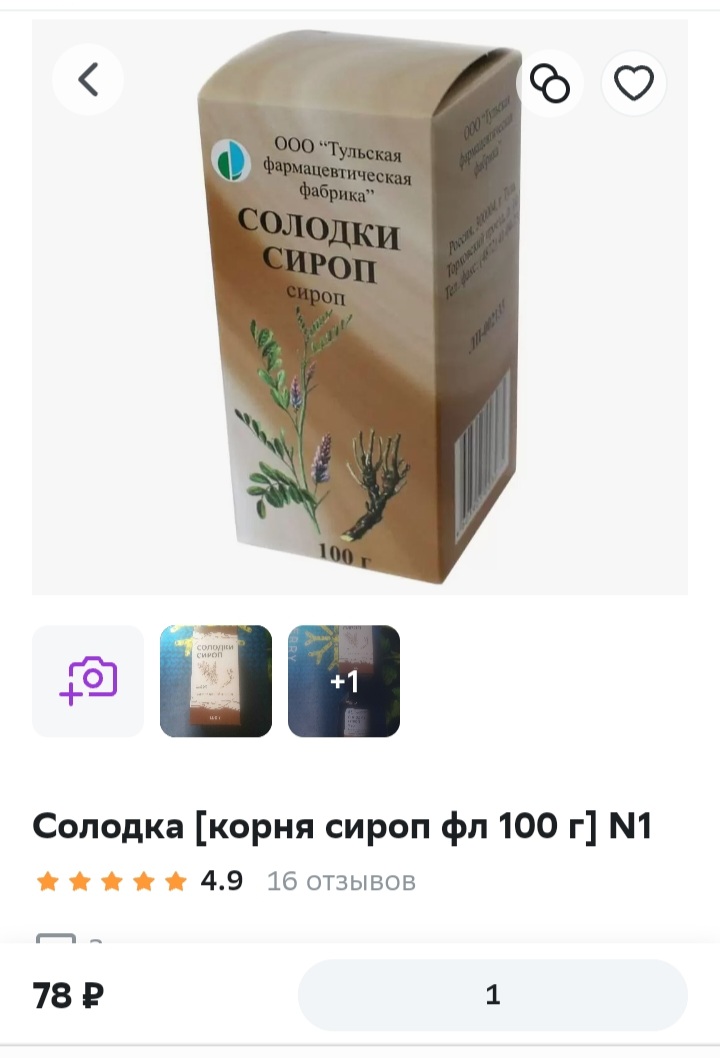
Task: Go back using the arrow icon
Action: coord(88,80)
